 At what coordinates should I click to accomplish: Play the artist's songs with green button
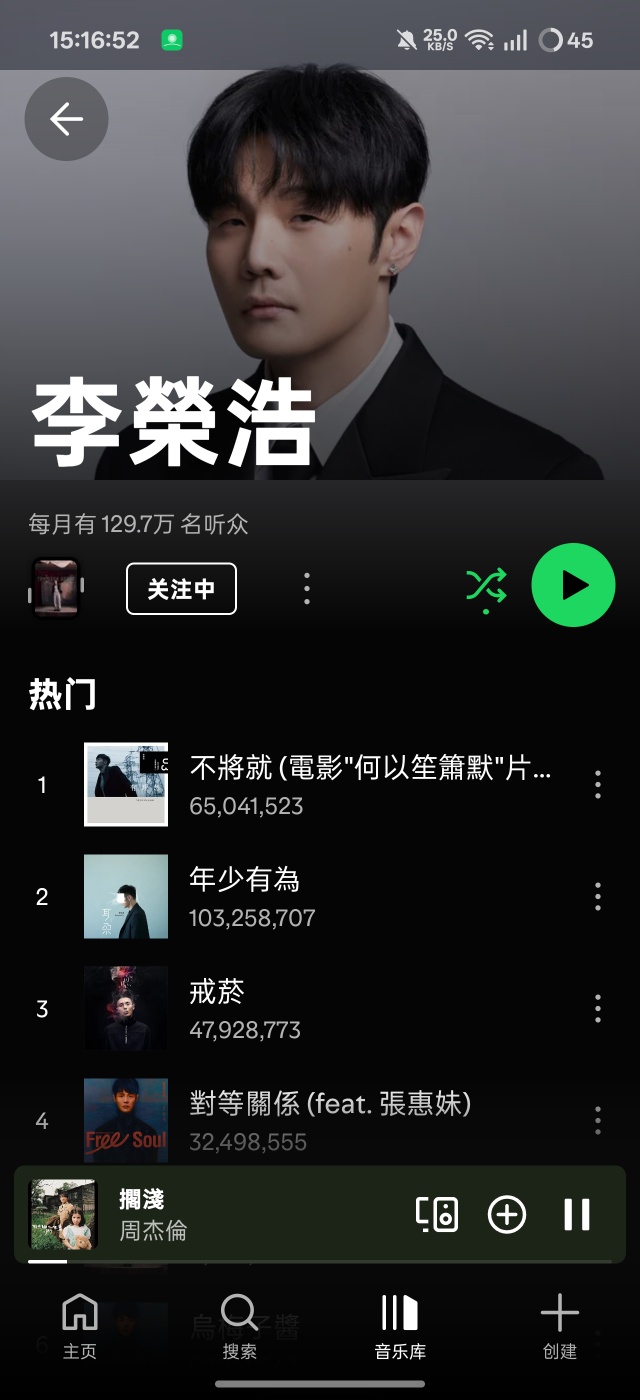point(573,586)
